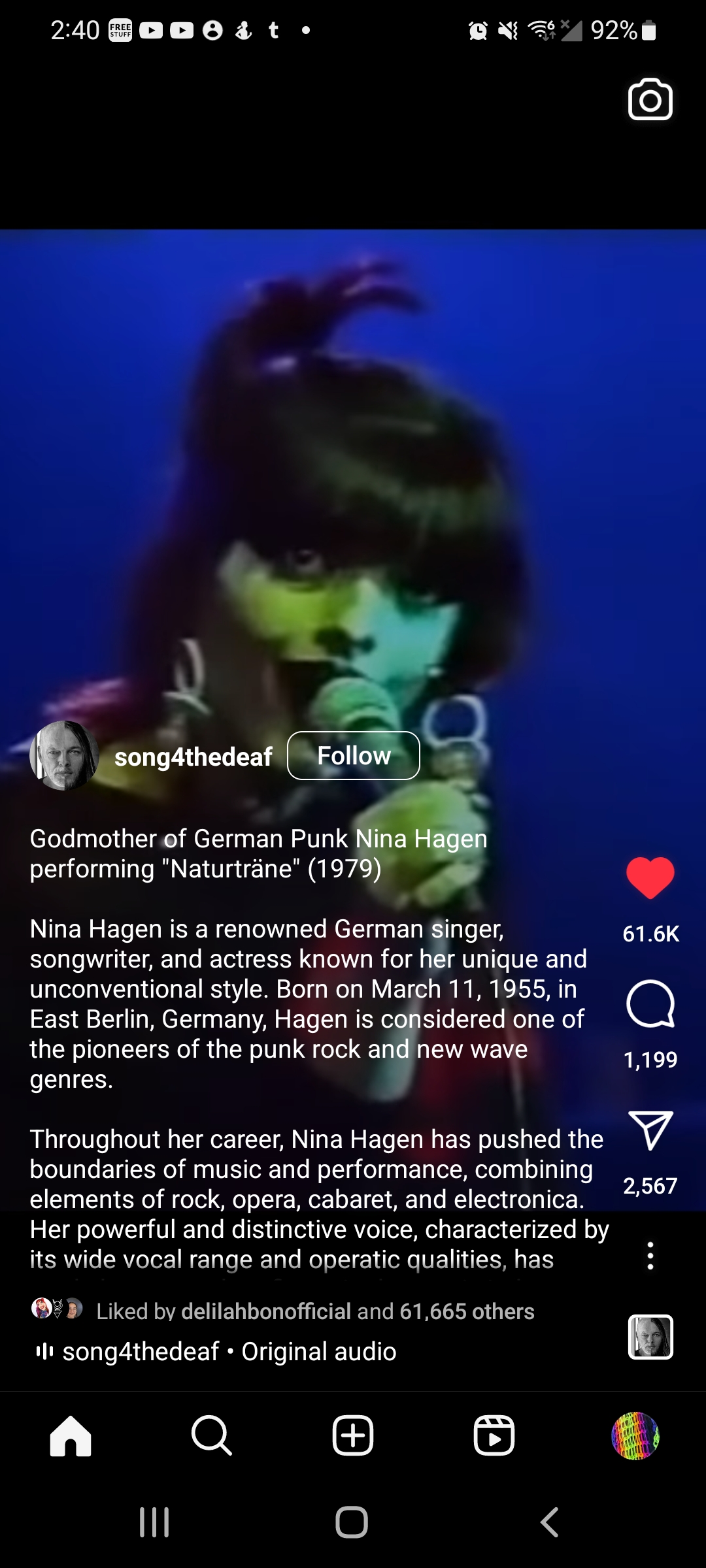
Task: Open your profile tab
Action: tap(635, 1436)
